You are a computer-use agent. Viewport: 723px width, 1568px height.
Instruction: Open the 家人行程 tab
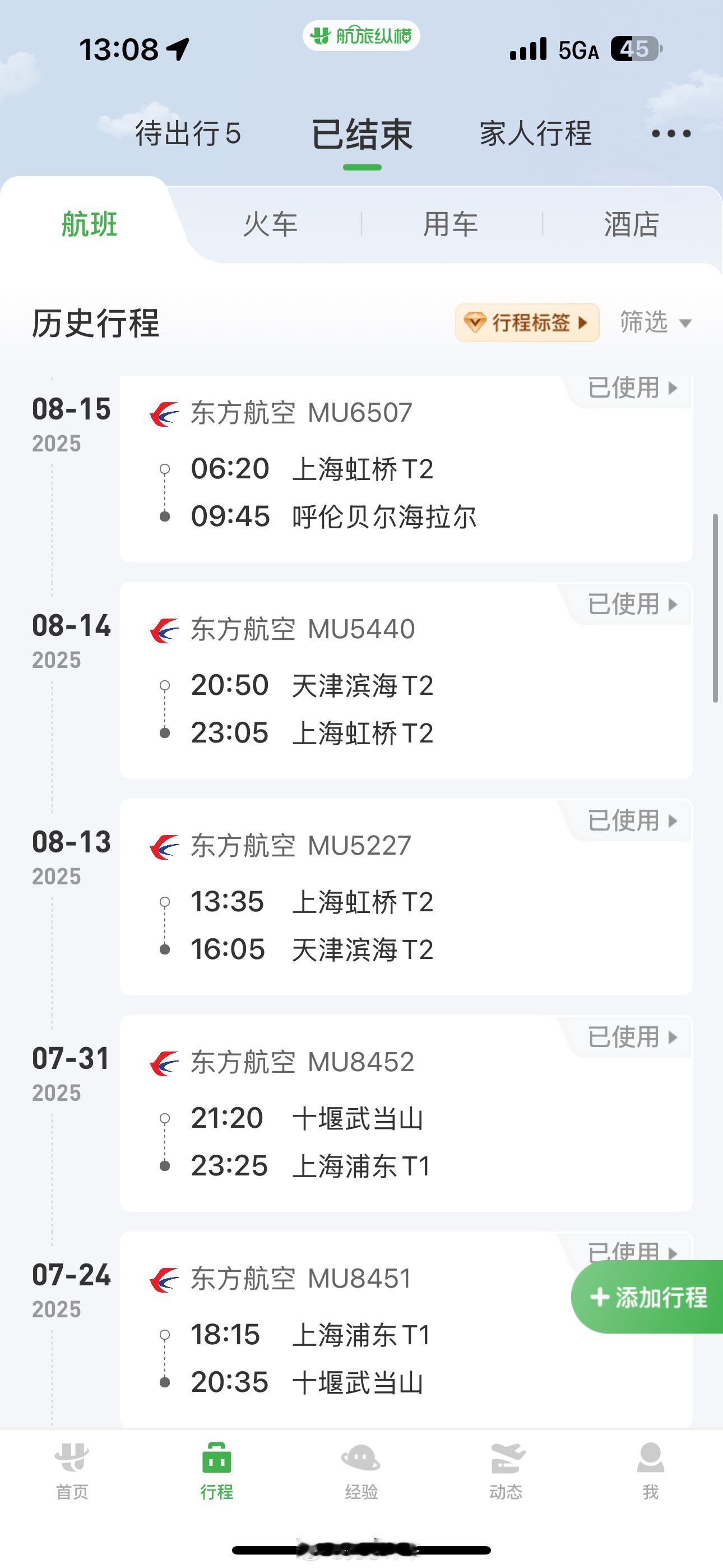click(x=535, y=133)
